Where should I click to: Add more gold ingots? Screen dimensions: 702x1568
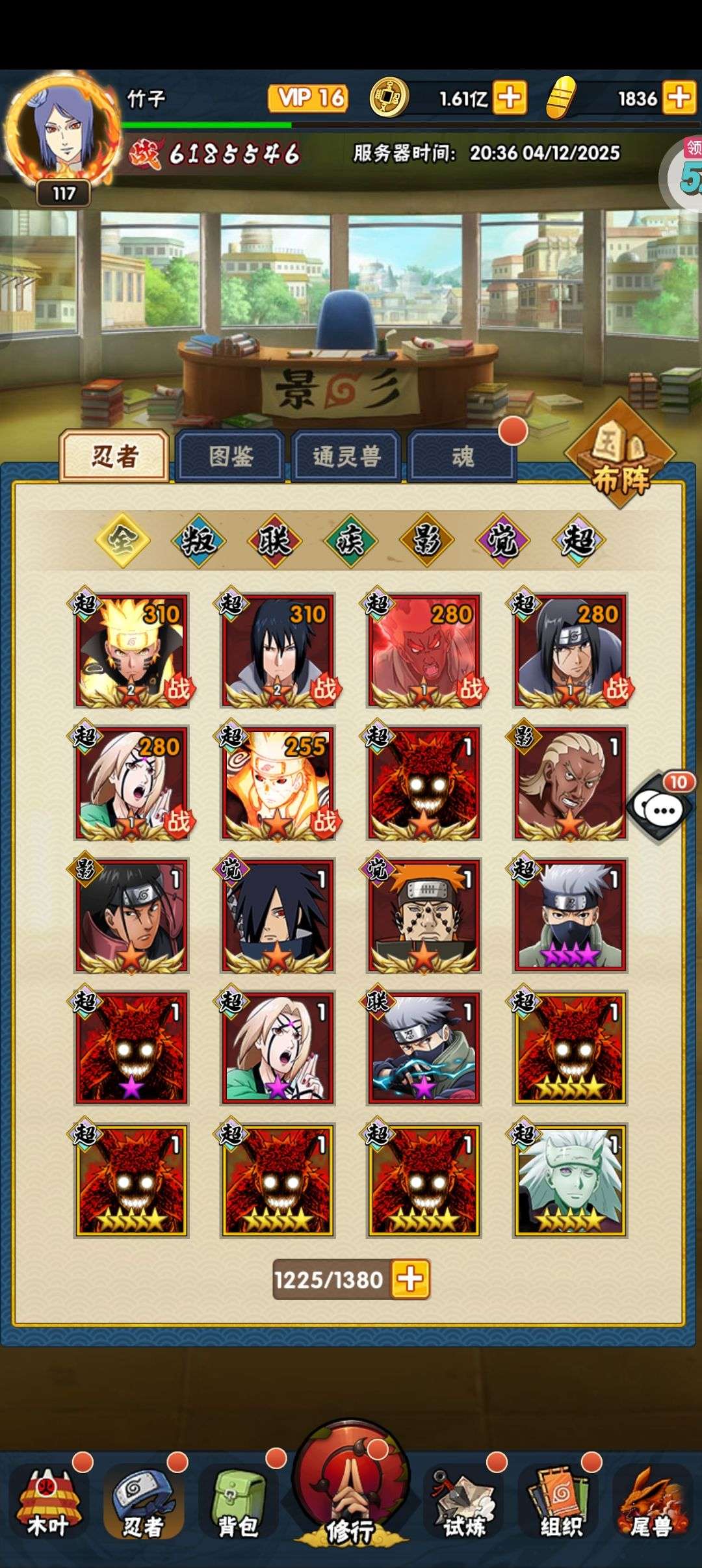[x=679, y=98]
